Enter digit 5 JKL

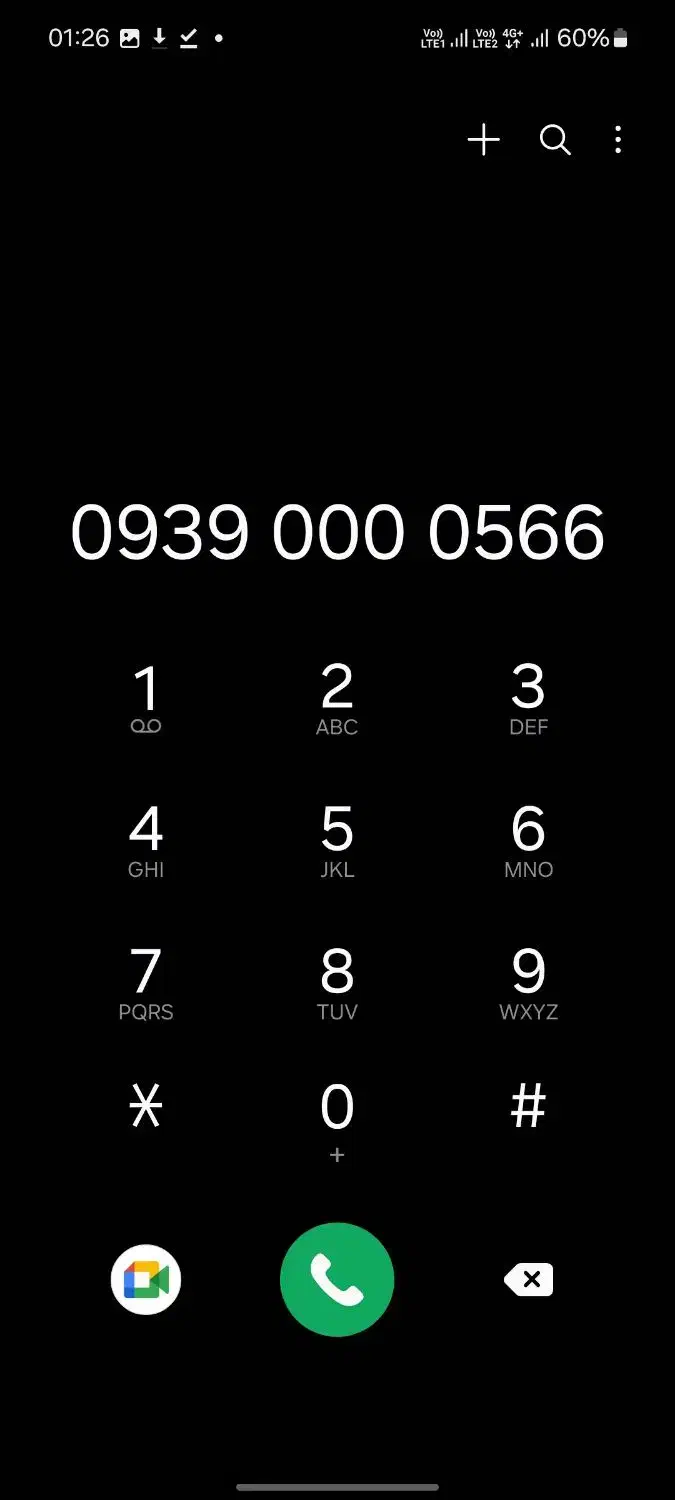(337, 841)
